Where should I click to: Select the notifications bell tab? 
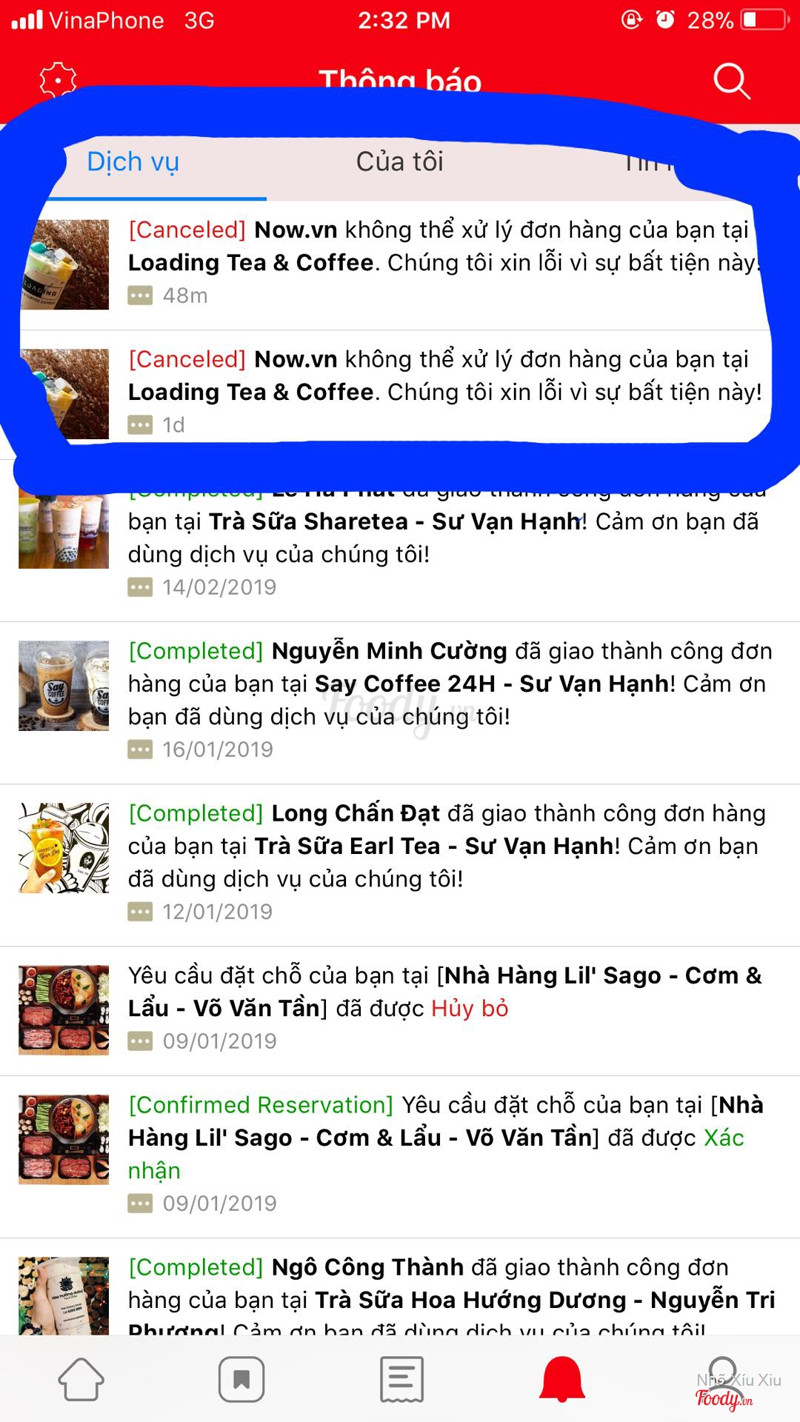[561, 1380]
